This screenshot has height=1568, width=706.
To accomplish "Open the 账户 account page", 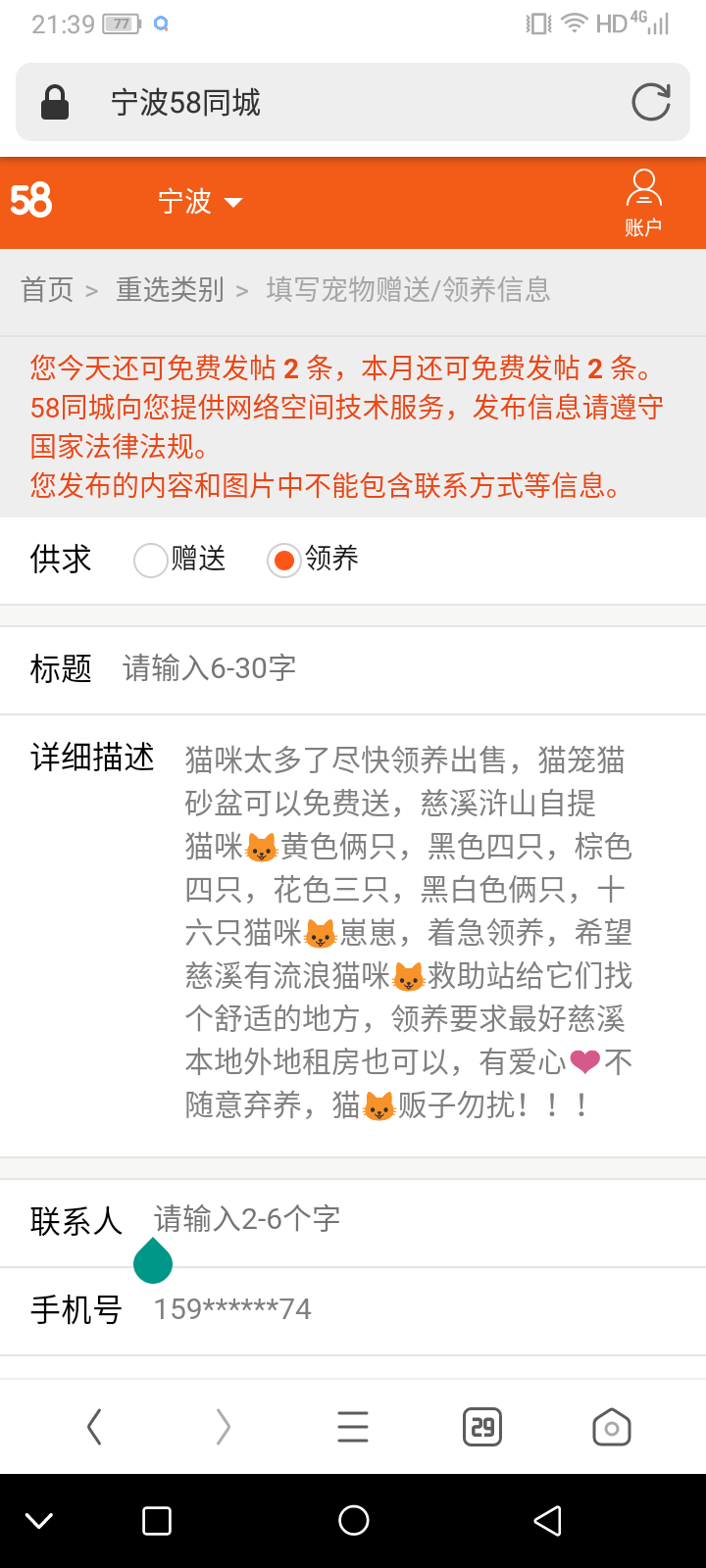I will point(643,202).
